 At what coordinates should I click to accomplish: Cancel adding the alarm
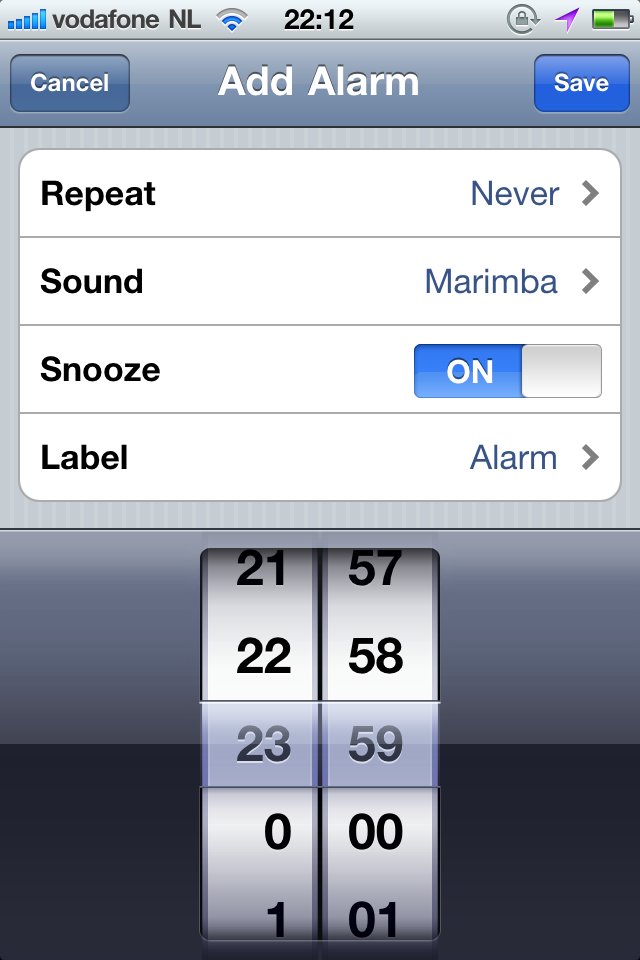(69, 83)
